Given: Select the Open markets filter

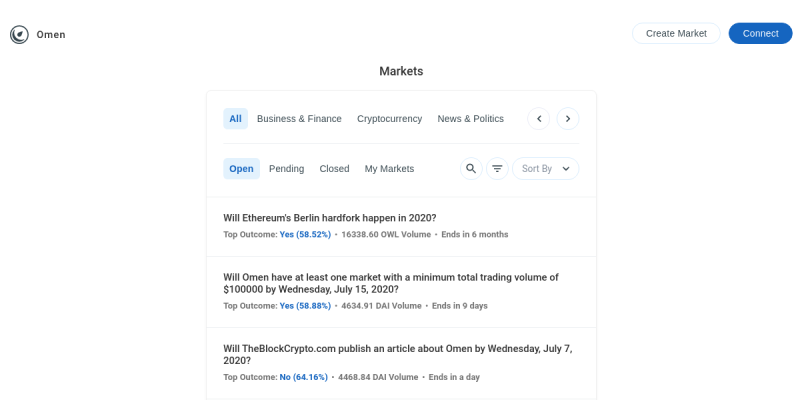Looking at the screenshot, I should click(x=241, y=168).
